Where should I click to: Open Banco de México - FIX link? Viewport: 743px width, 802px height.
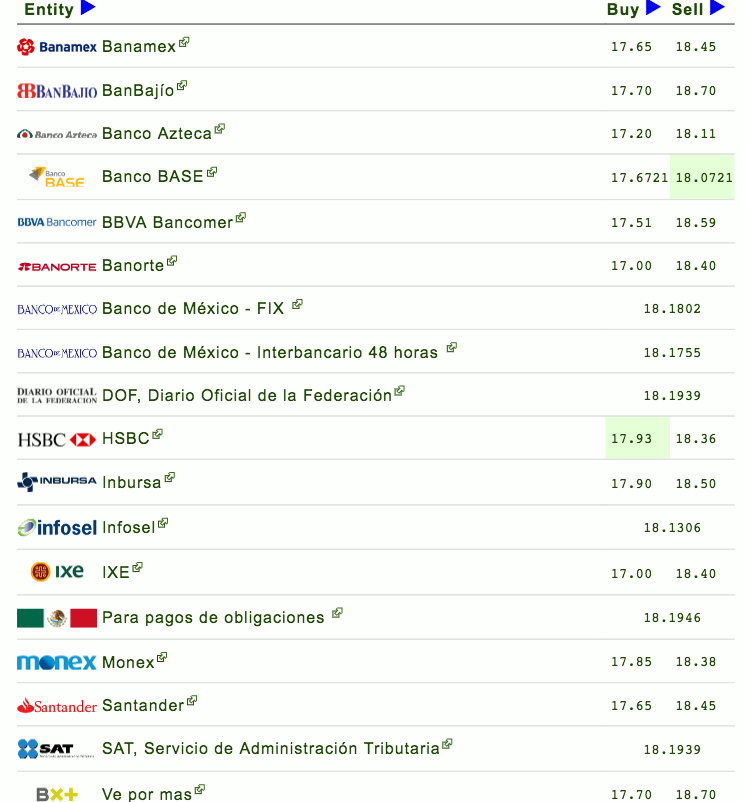(193, 309)
